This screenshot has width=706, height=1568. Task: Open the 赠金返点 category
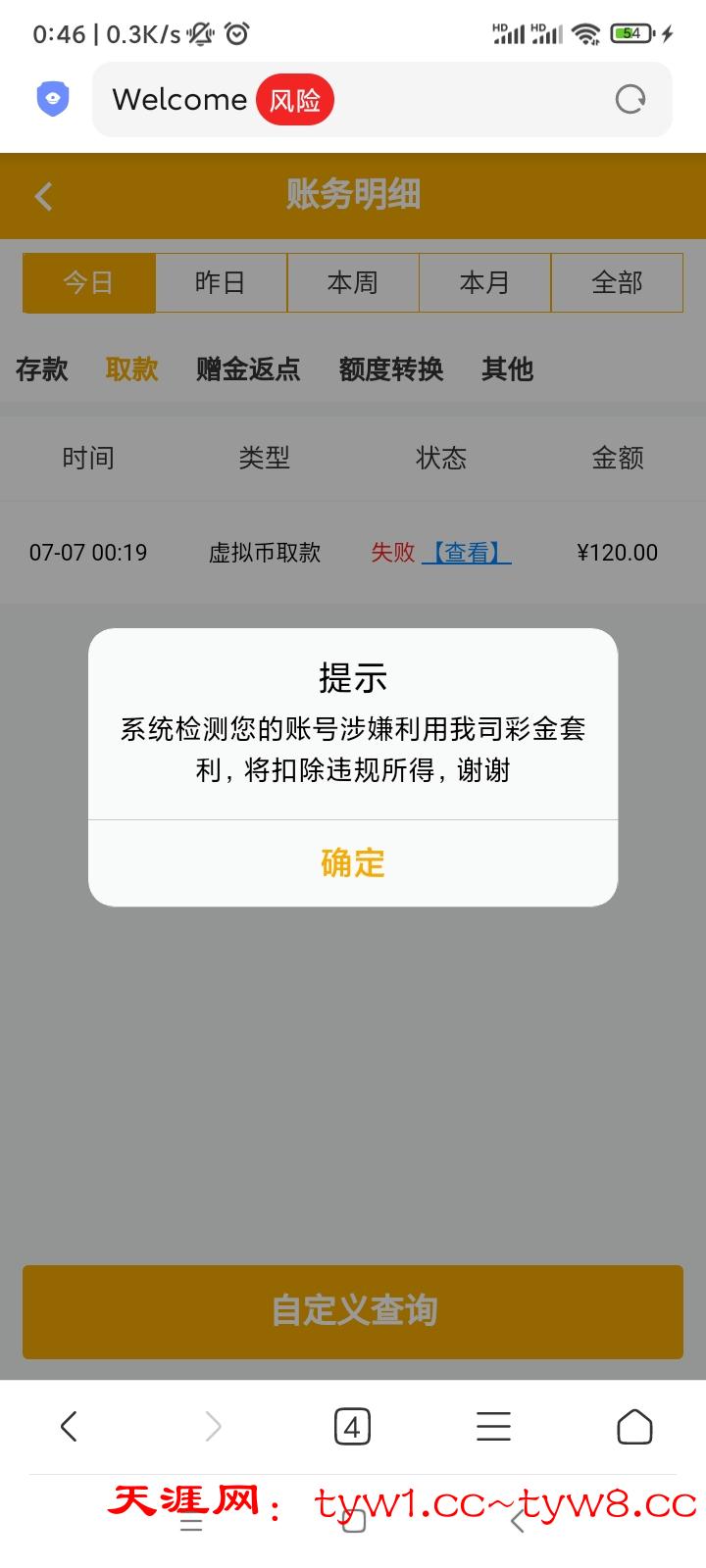coord(248,369)
